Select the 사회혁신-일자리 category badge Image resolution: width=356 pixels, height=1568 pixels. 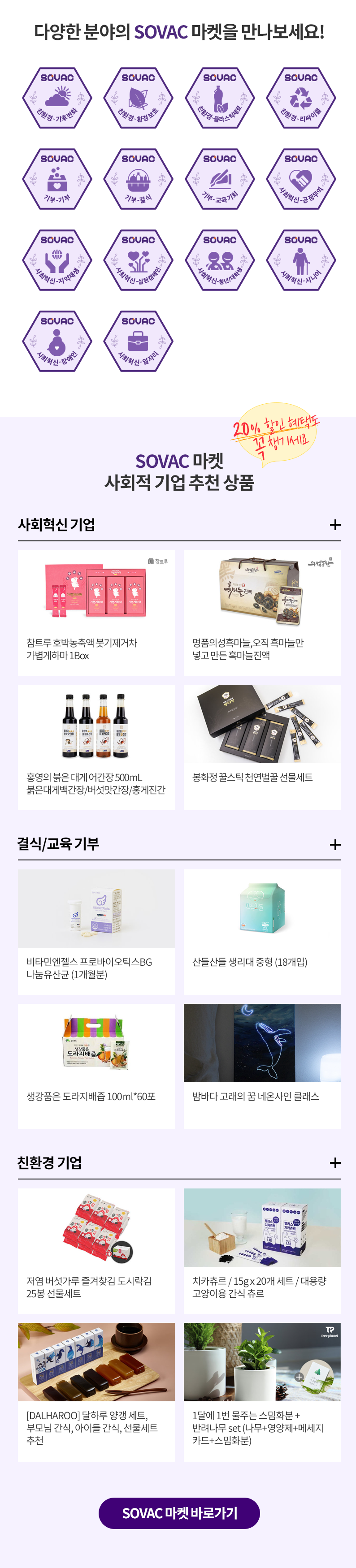point(138,341)
